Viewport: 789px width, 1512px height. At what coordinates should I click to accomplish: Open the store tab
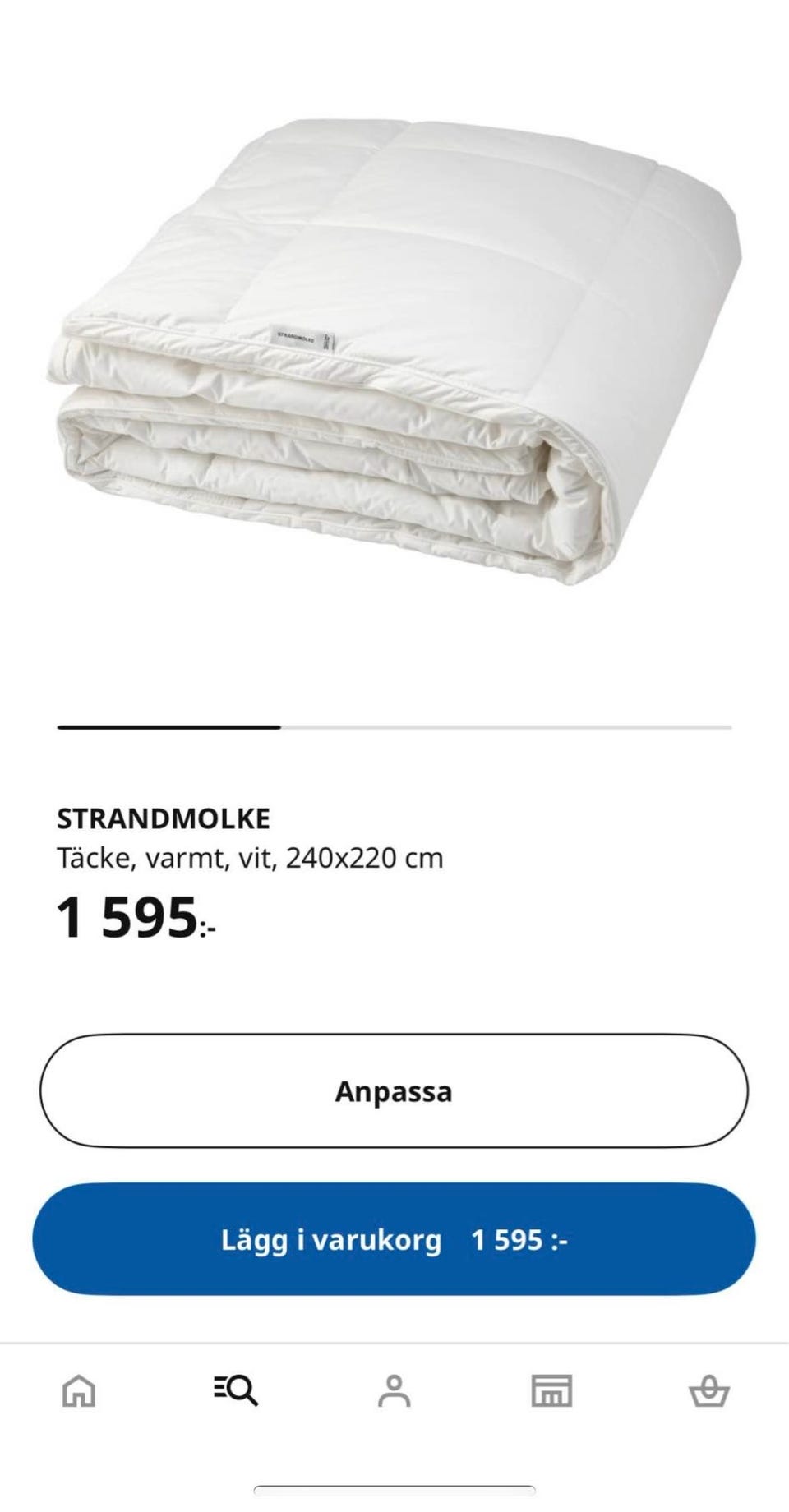[551, 1392]
